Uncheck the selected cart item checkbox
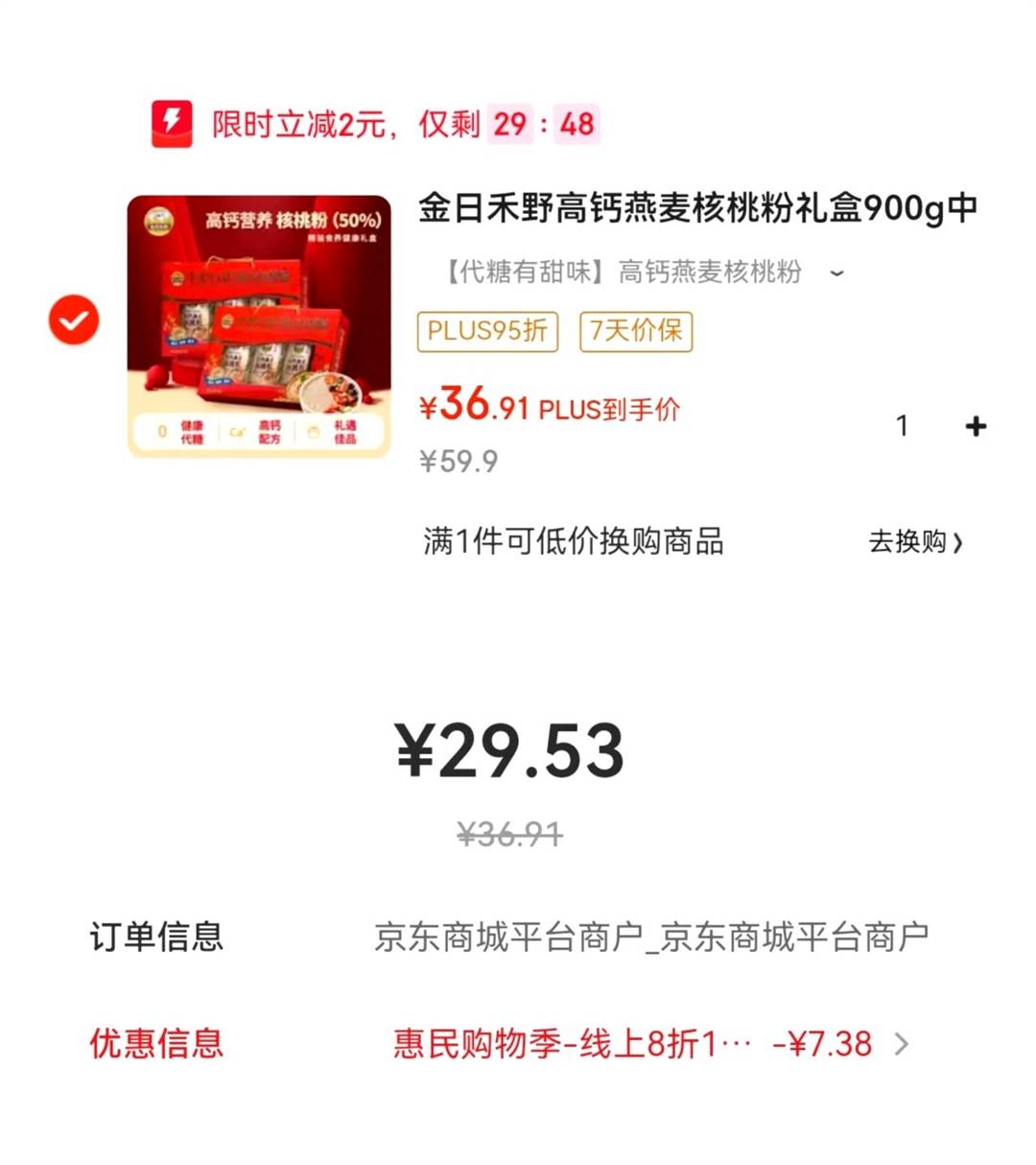 tap(74, 321)
